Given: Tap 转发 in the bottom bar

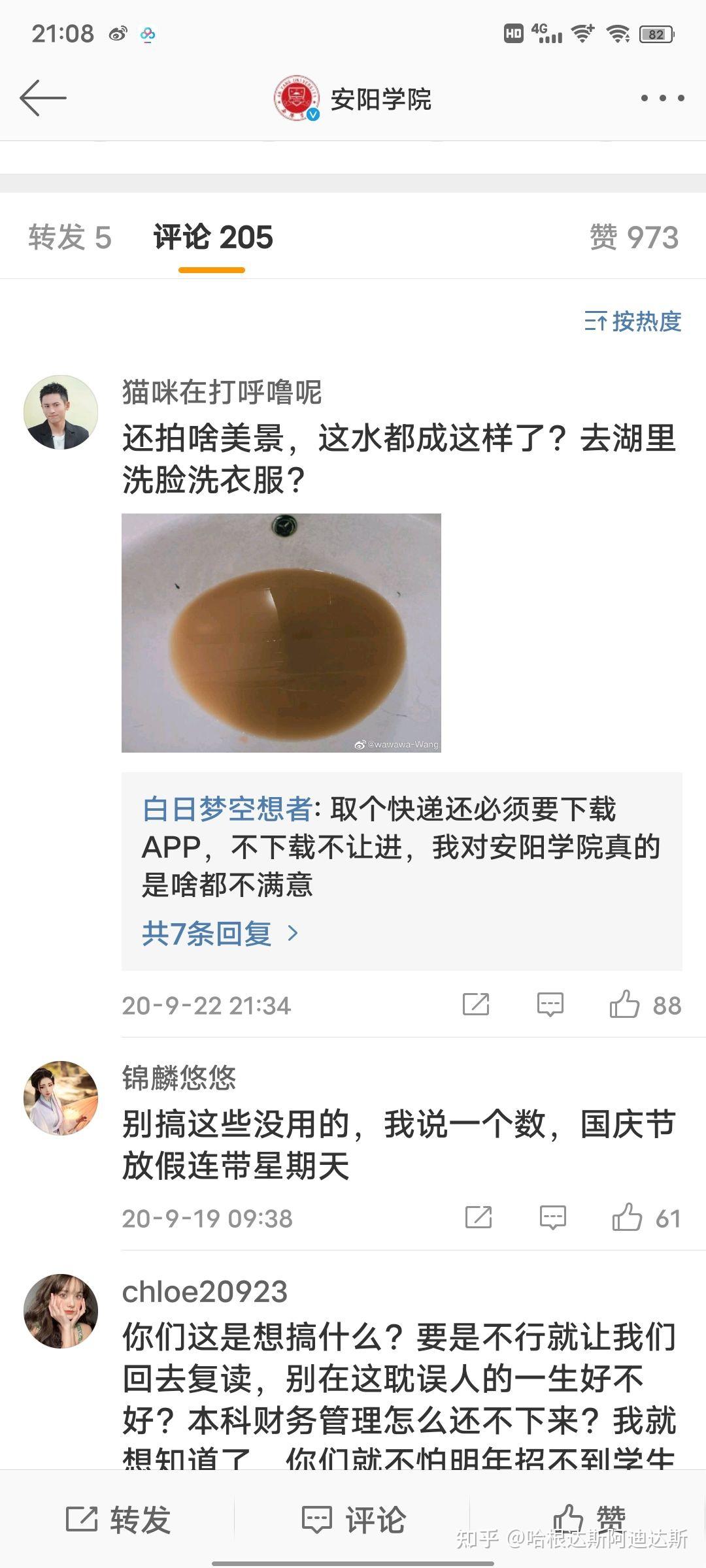Looking at the screenshot, I should pyautogui.click(x=118, y=1520).
